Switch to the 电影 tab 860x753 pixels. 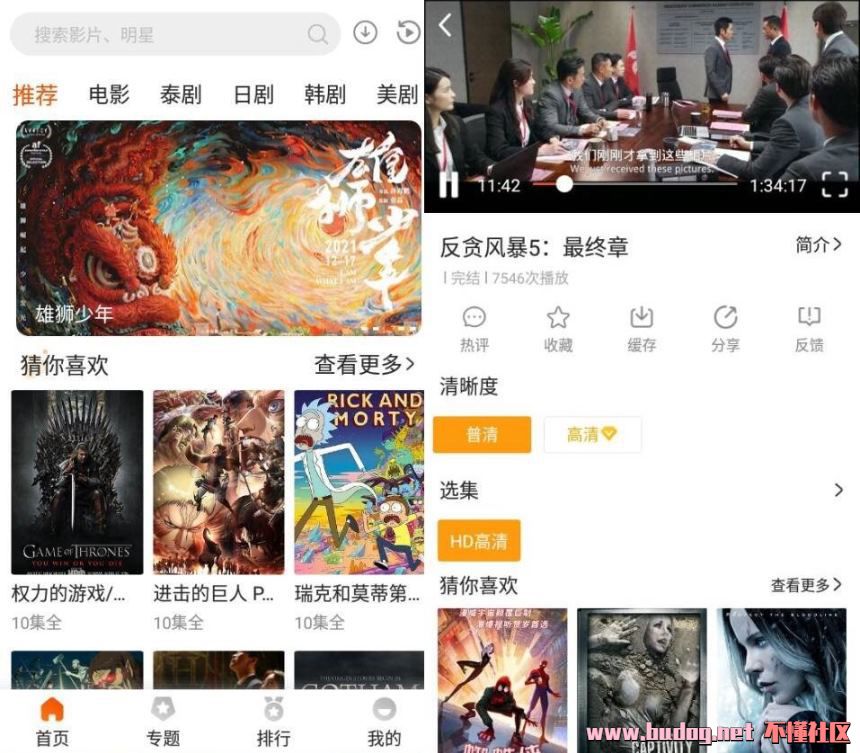pos(109,95)
